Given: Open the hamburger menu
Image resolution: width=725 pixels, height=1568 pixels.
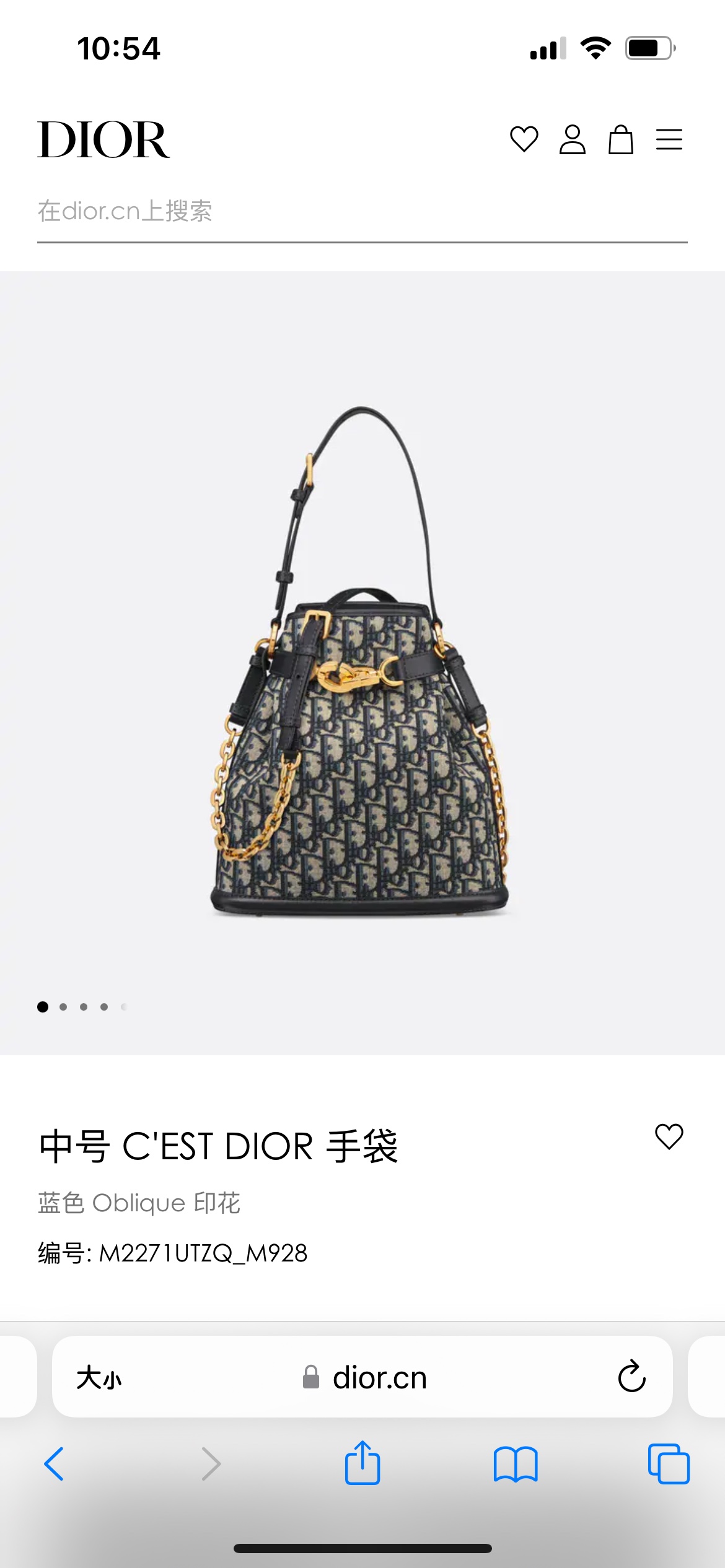Looking at the screenshot, I should (x=669, y=139).
